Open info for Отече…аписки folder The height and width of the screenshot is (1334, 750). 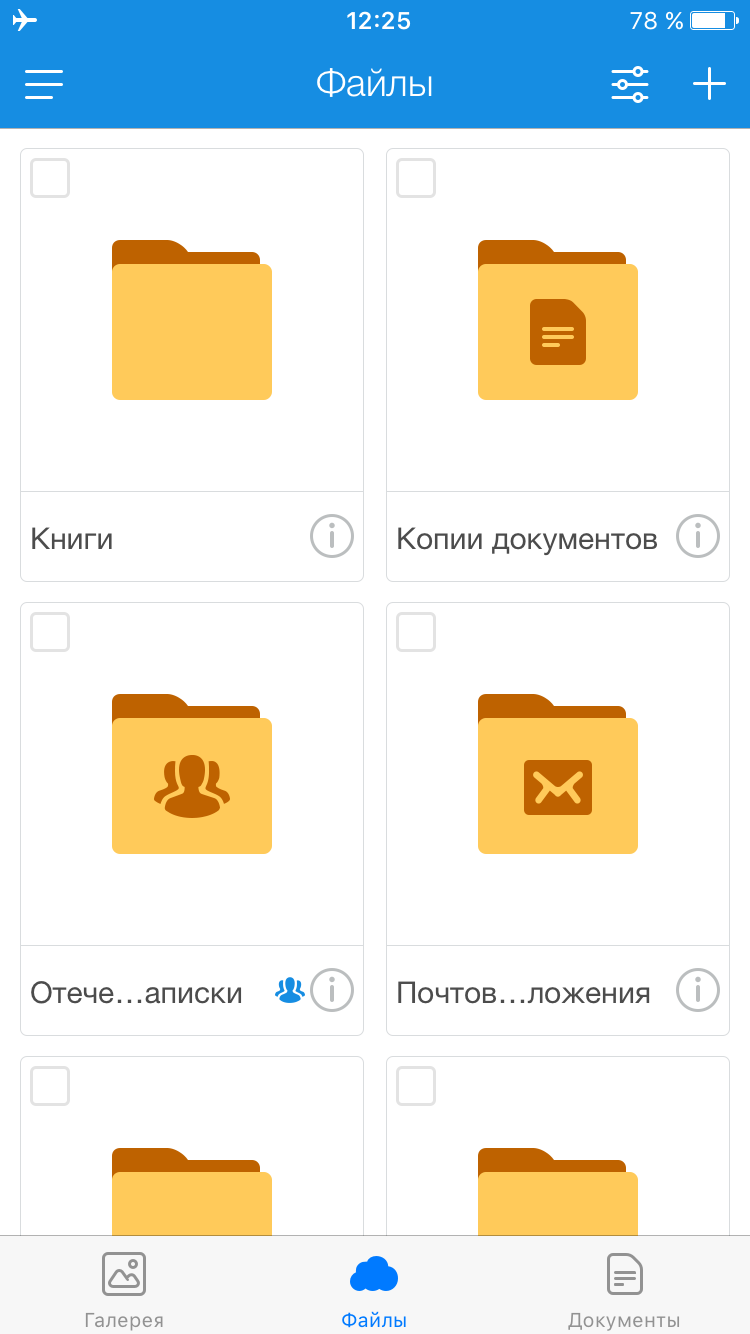coord(332,991)
